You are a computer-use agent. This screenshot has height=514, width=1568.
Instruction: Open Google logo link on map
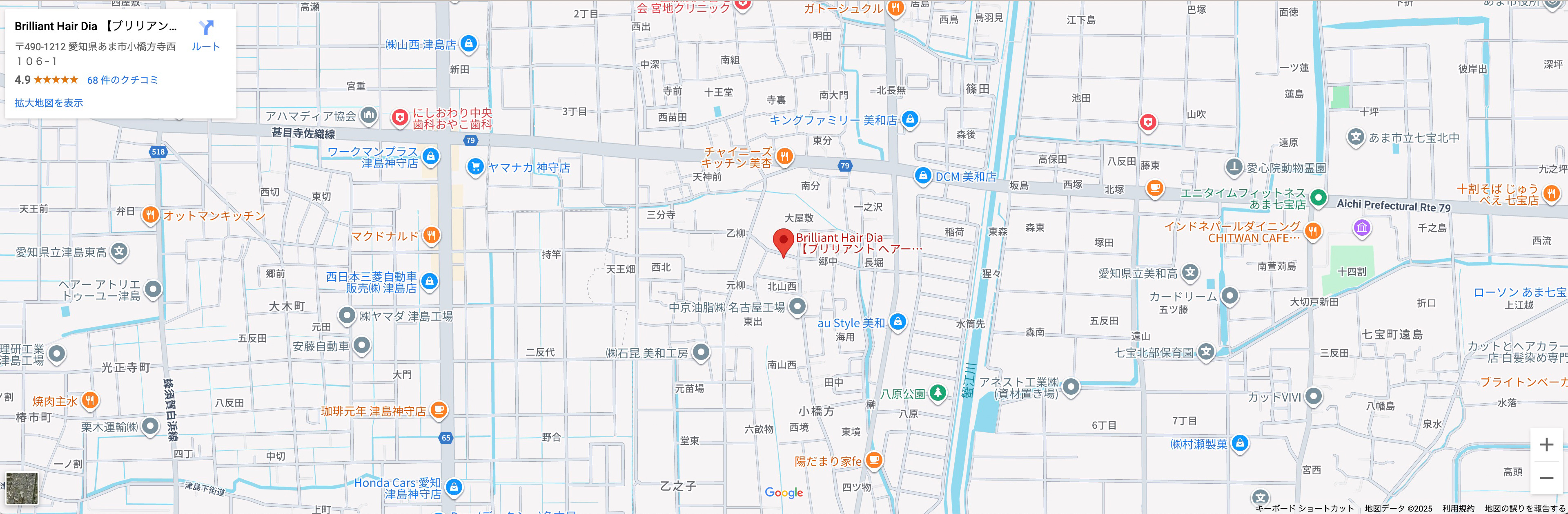pyautogui.click(x=784, y=492)
